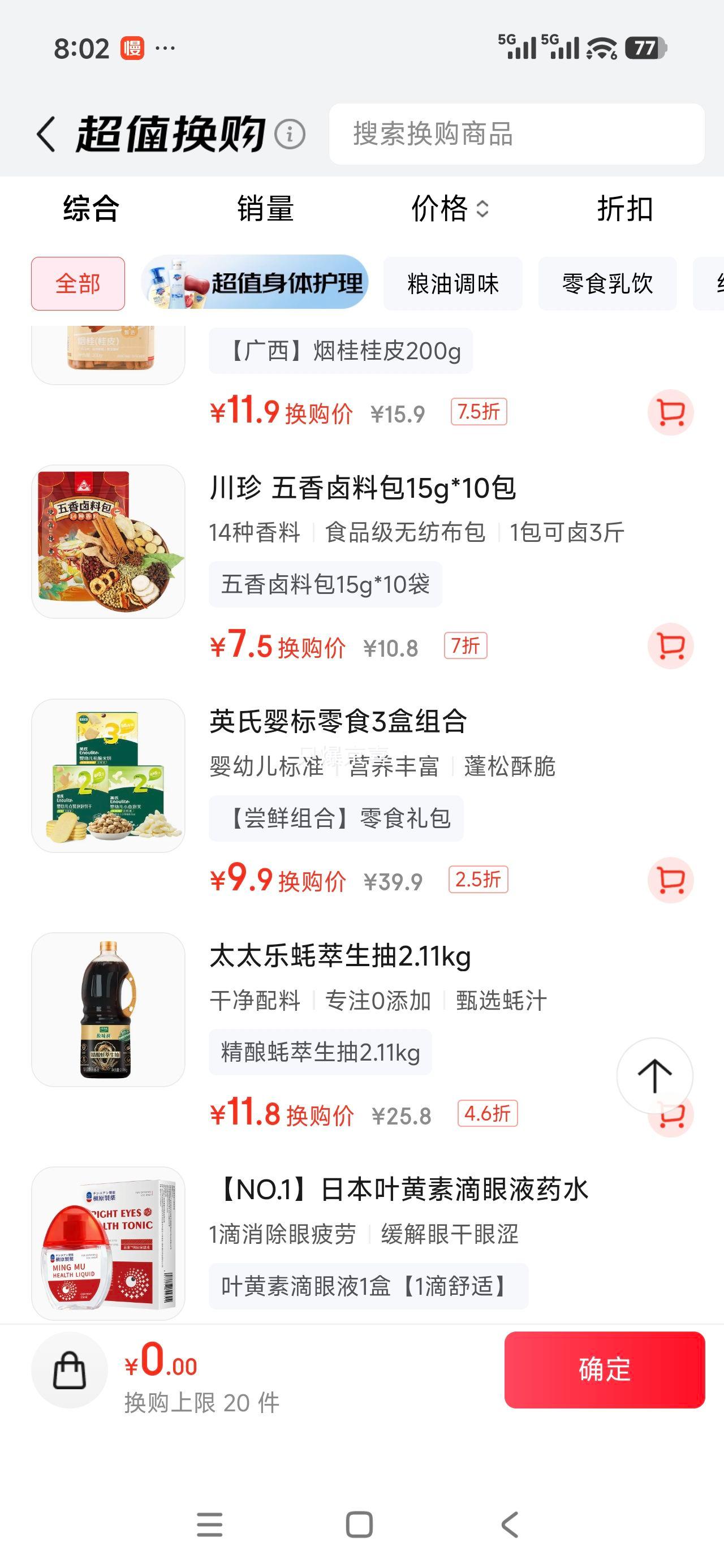Tap the 搜索换购商品 search box
This screenshot has width=724, height=1568.
tap(516, 134)
